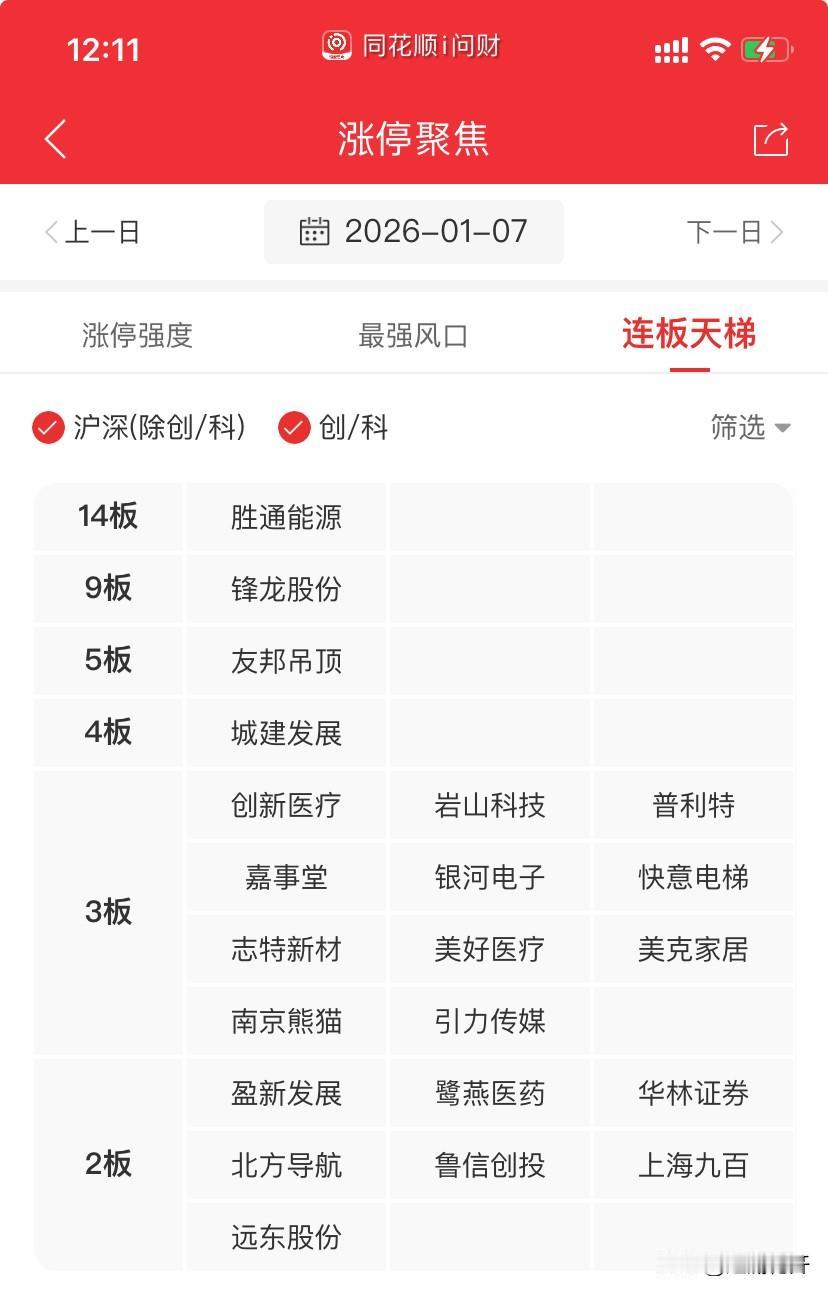Switch to the 涨停强度 tab
The height and width of the screenshot is (1293, 828).
click(x=136, y=336)
